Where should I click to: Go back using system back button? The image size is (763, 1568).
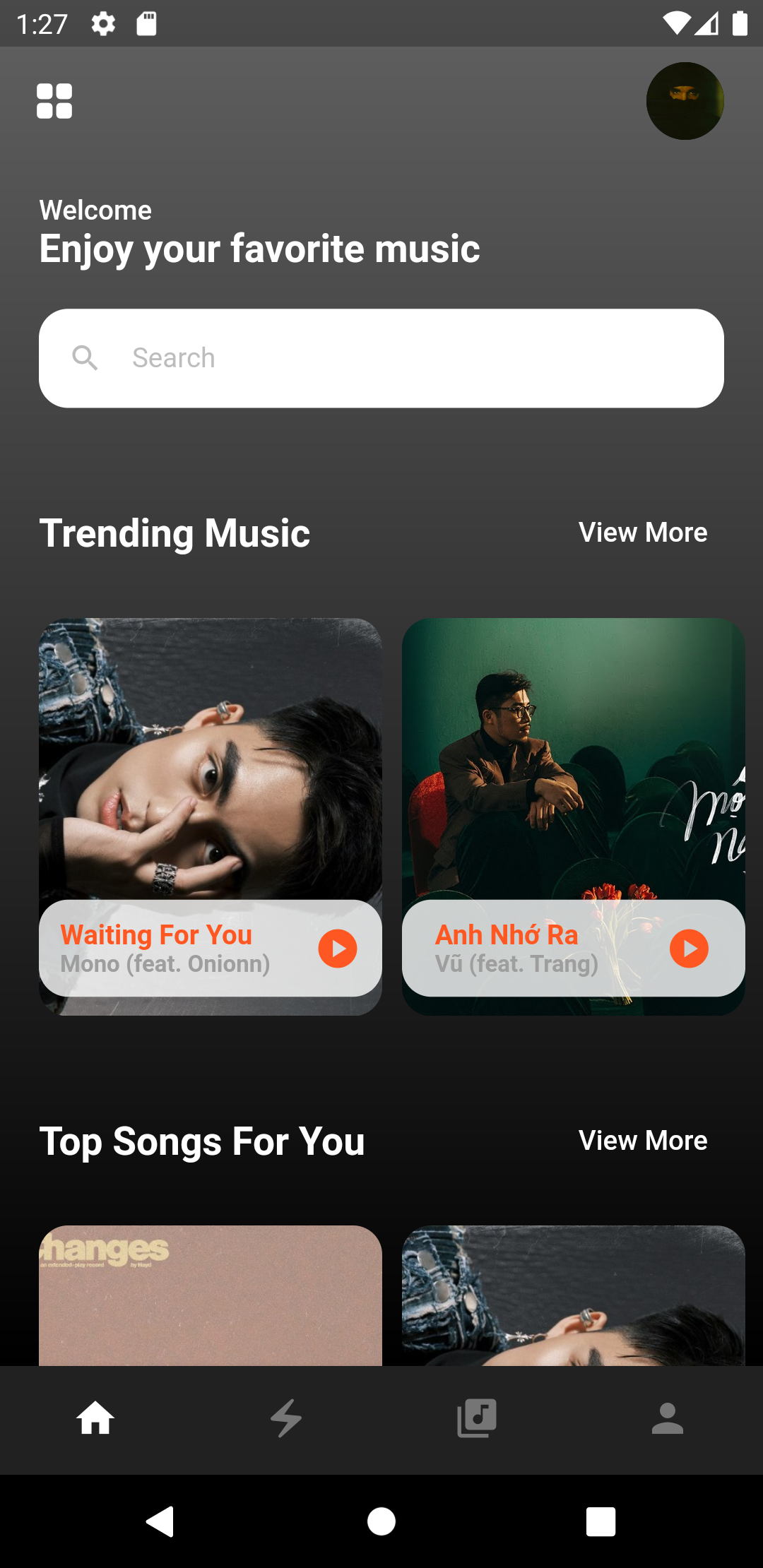pyautogui.click(x=160, y=1521)
